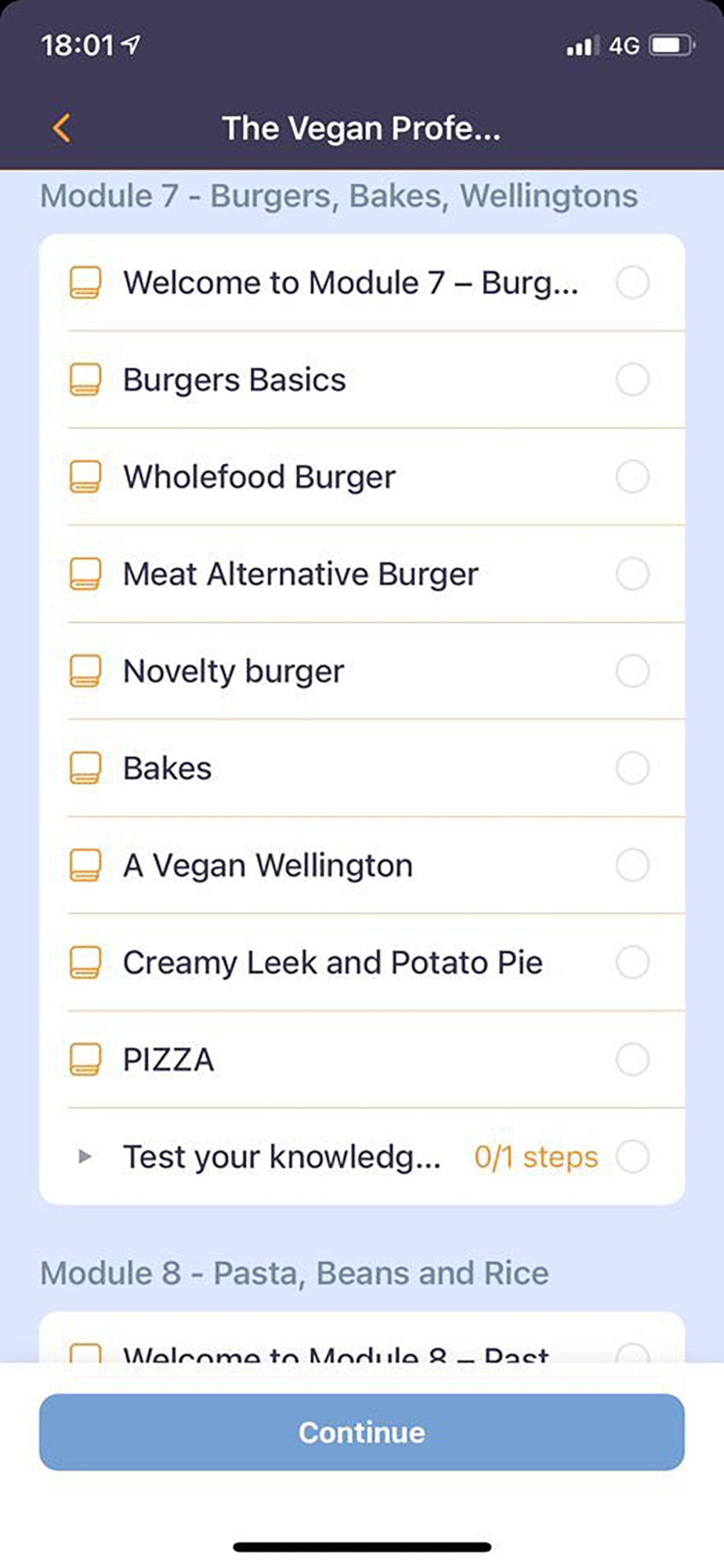Open the Wholefood Burger lesson
The height and width of the screenshot is (1568, 724).
tap(362, 477)
